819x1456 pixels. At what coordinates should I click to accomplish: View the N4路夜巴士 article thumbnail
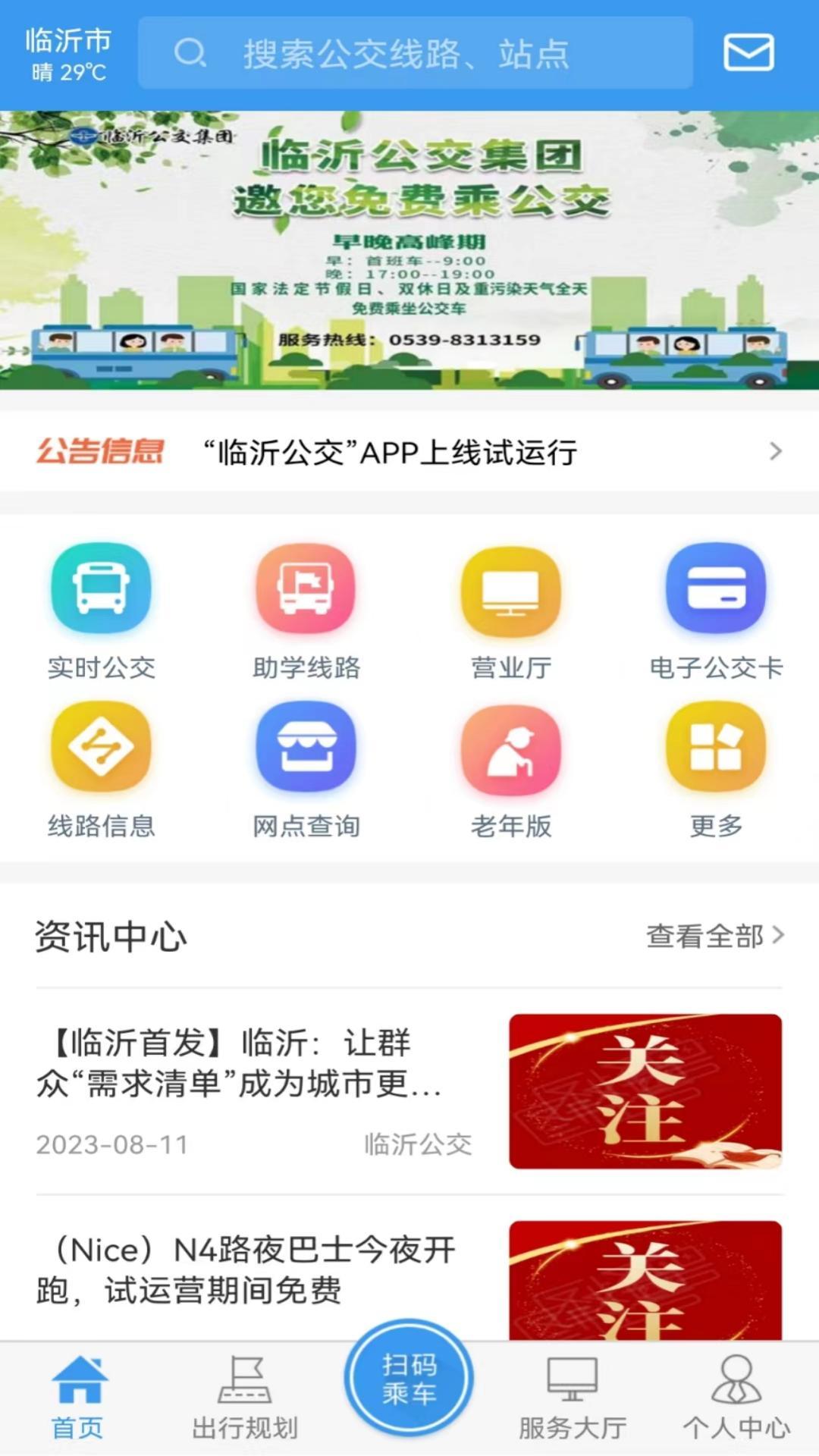(x=645, y=1282)
